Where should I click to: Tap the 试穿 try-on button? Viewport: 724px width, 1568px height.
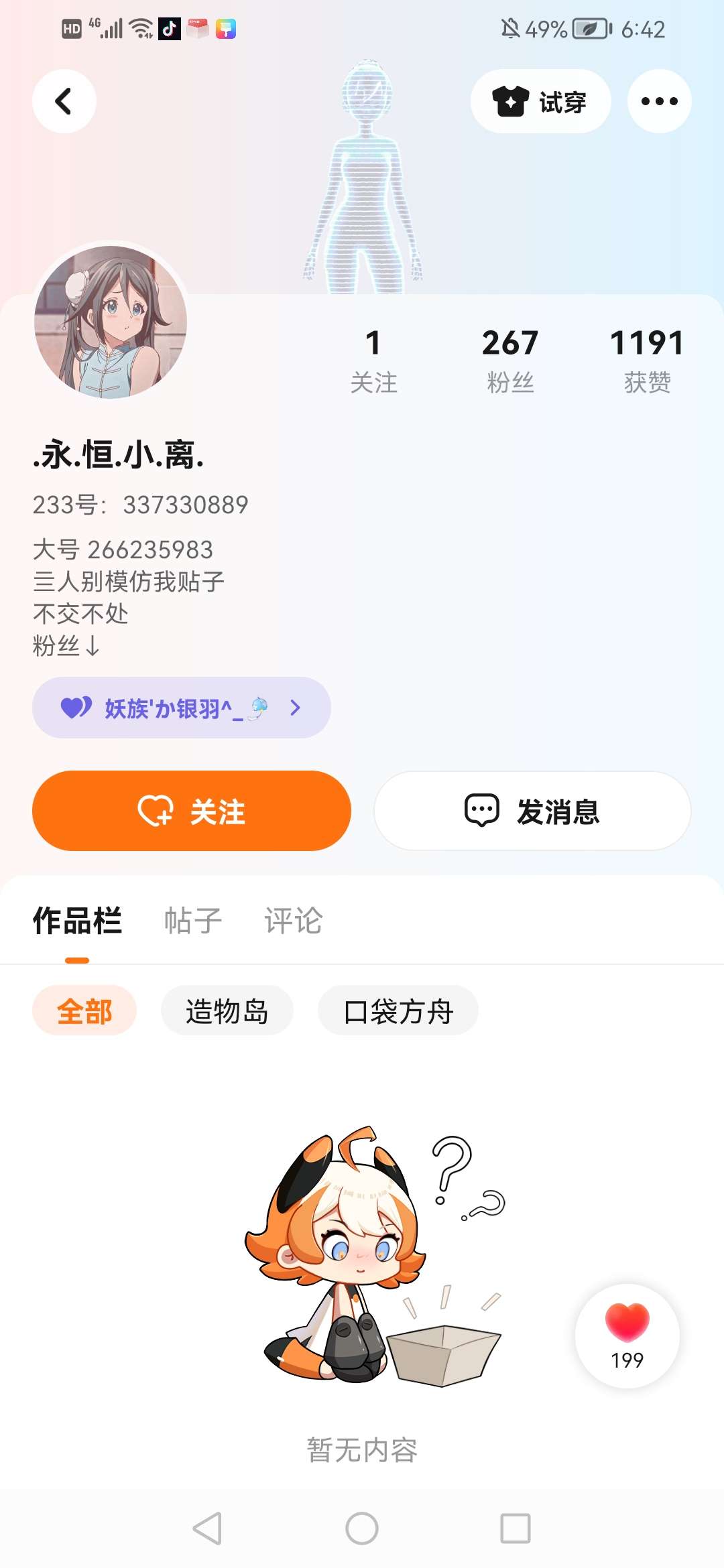pyautogui.click(x=540, y=101)
